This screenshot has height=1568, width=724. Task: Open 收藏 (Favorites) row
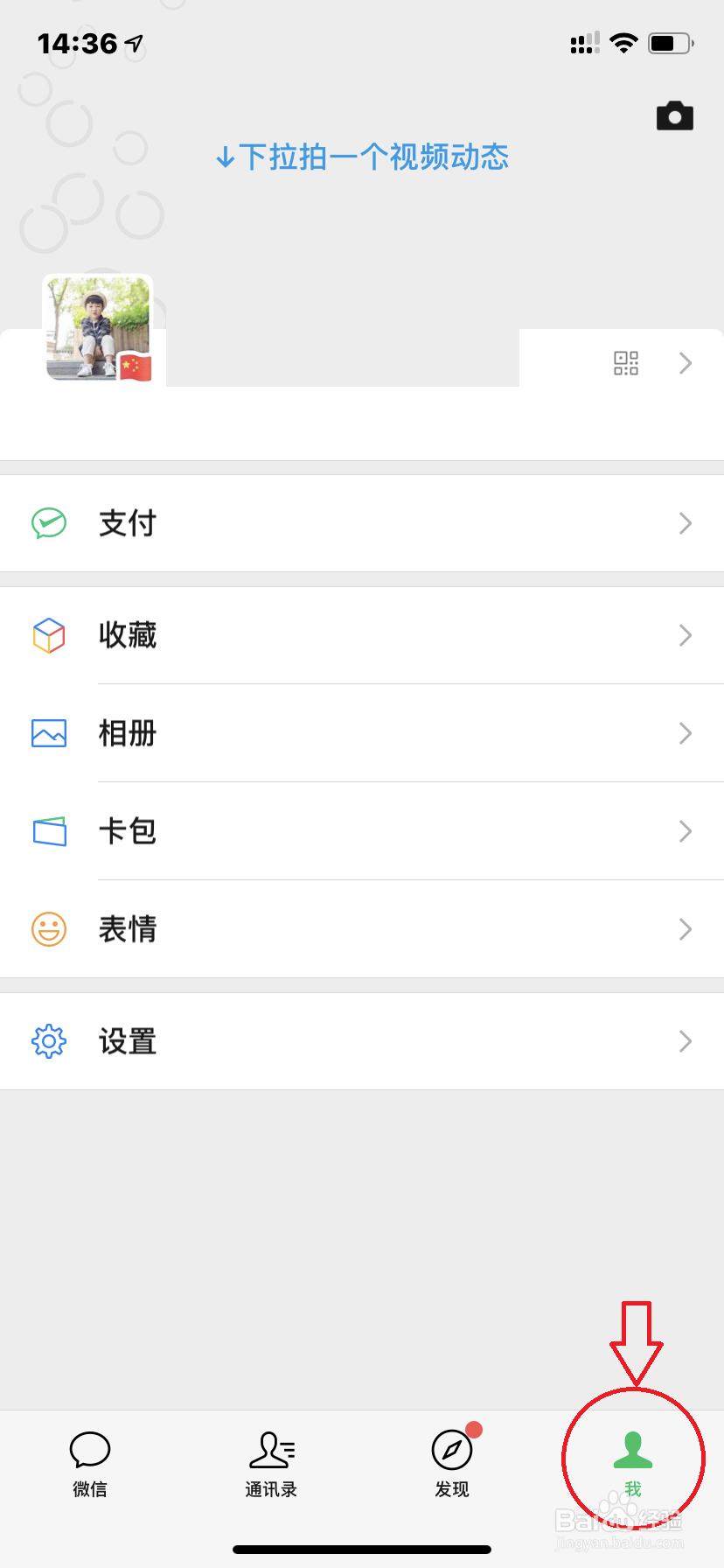[x=362, y=635]
